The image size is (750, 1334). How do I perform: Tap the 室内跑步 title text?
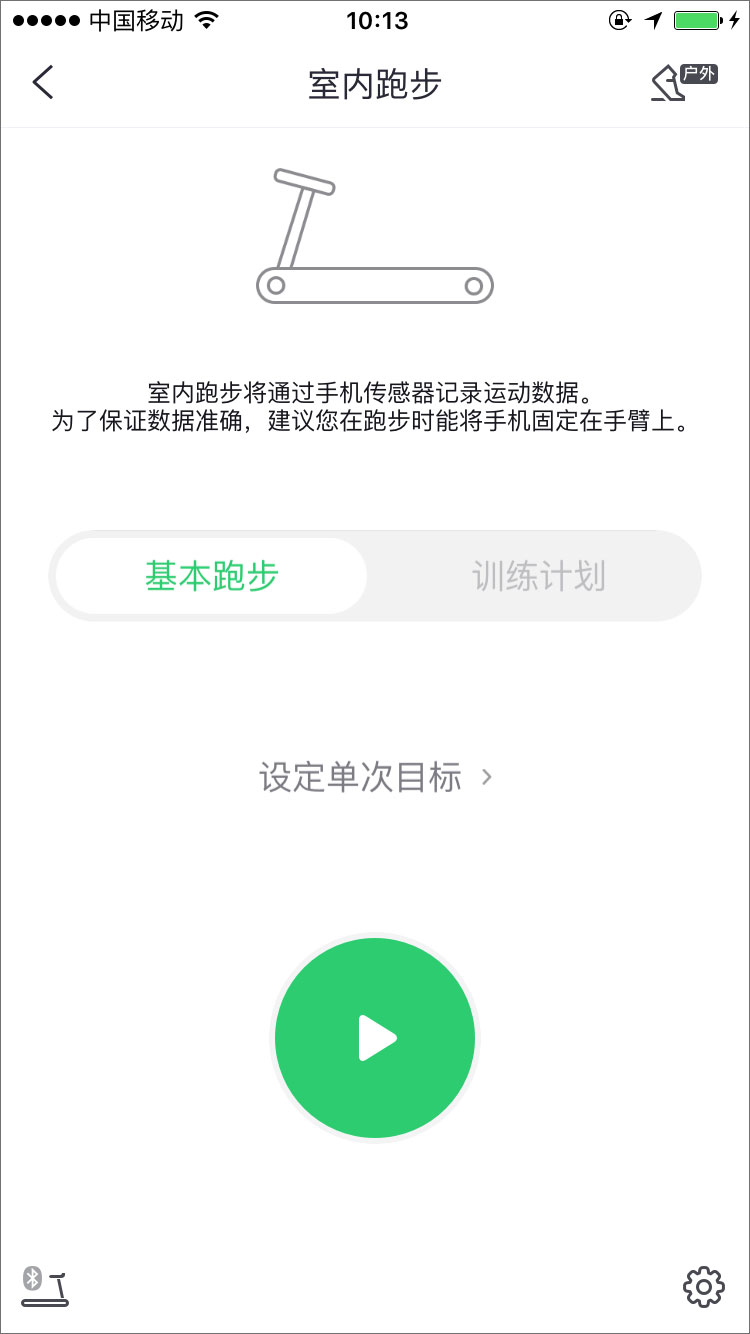375,85
